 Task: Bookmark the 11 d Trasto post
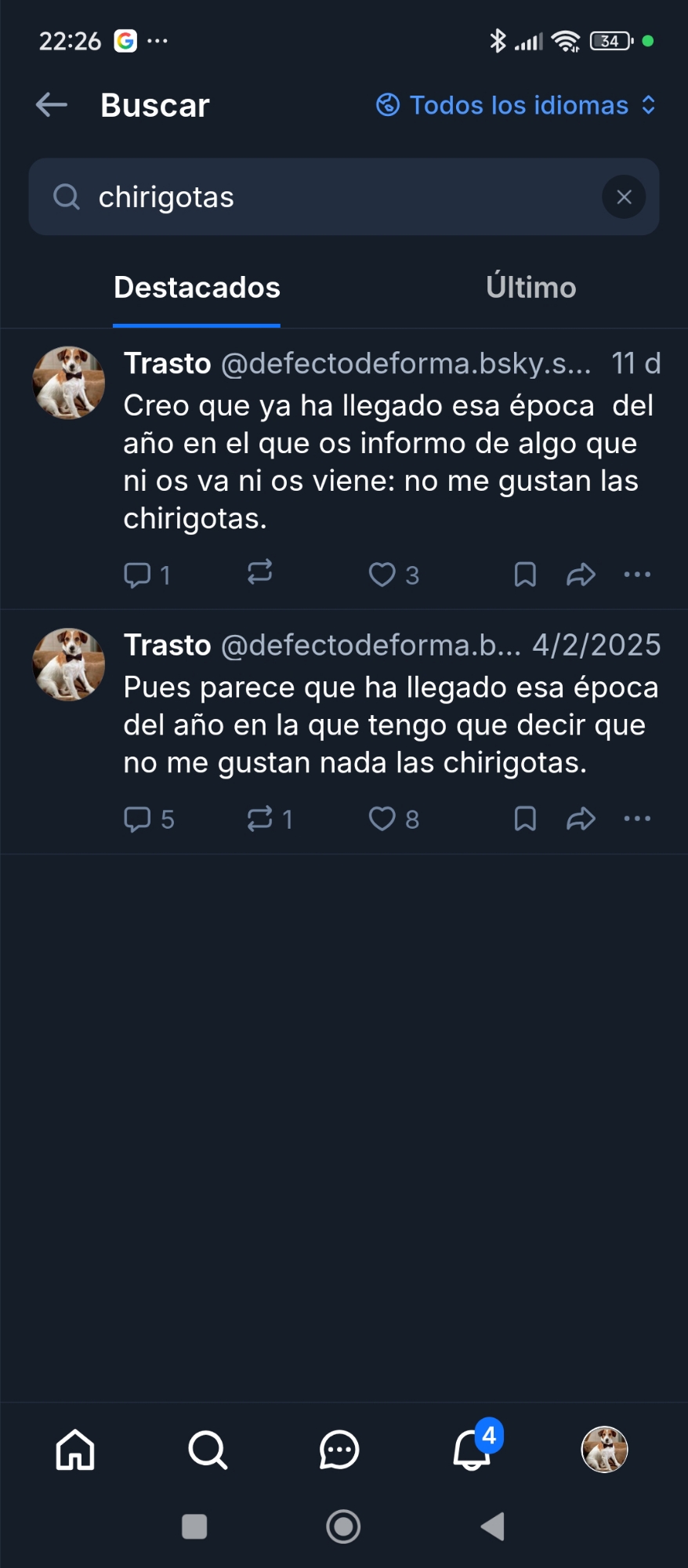(x=525, y=575)
